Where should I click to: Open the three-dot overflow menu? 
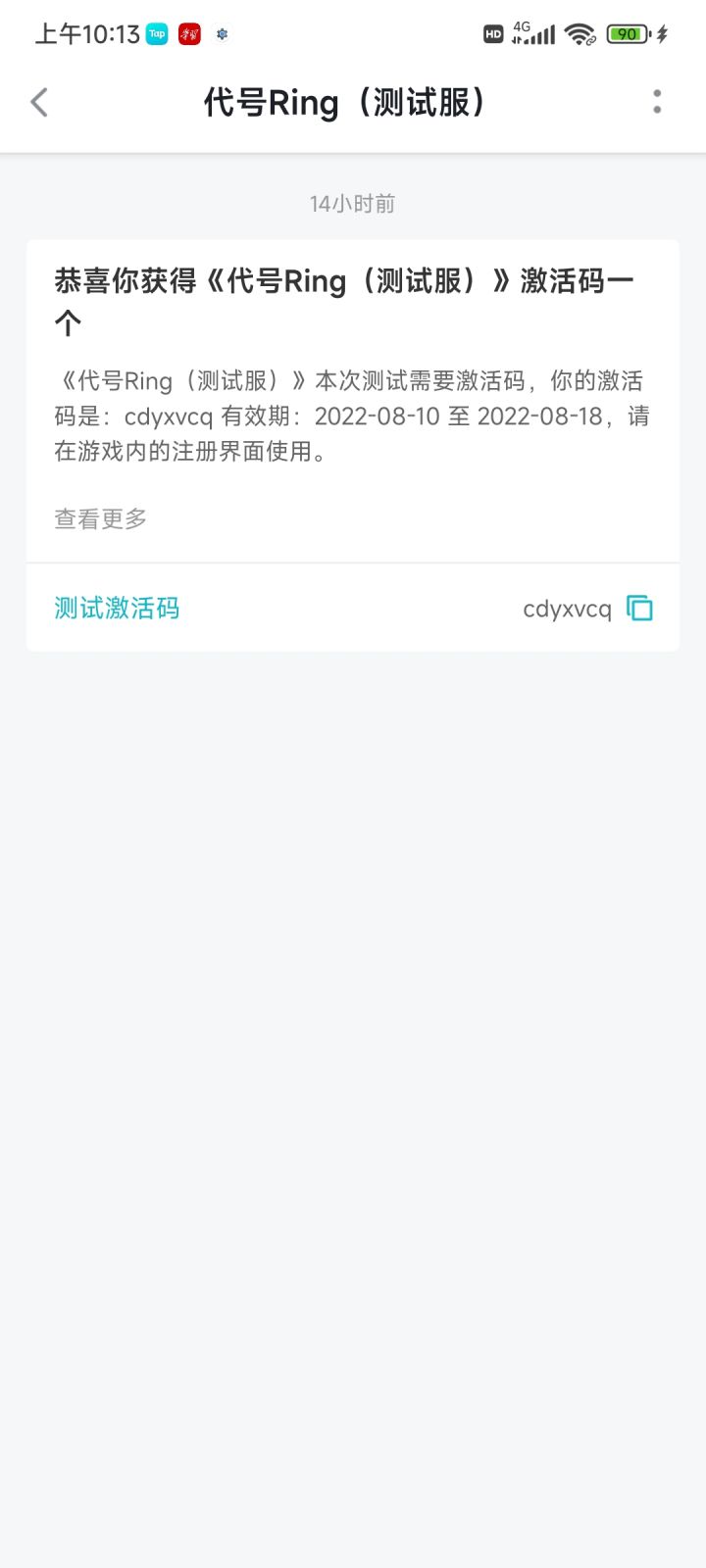(x=657, y=102)
